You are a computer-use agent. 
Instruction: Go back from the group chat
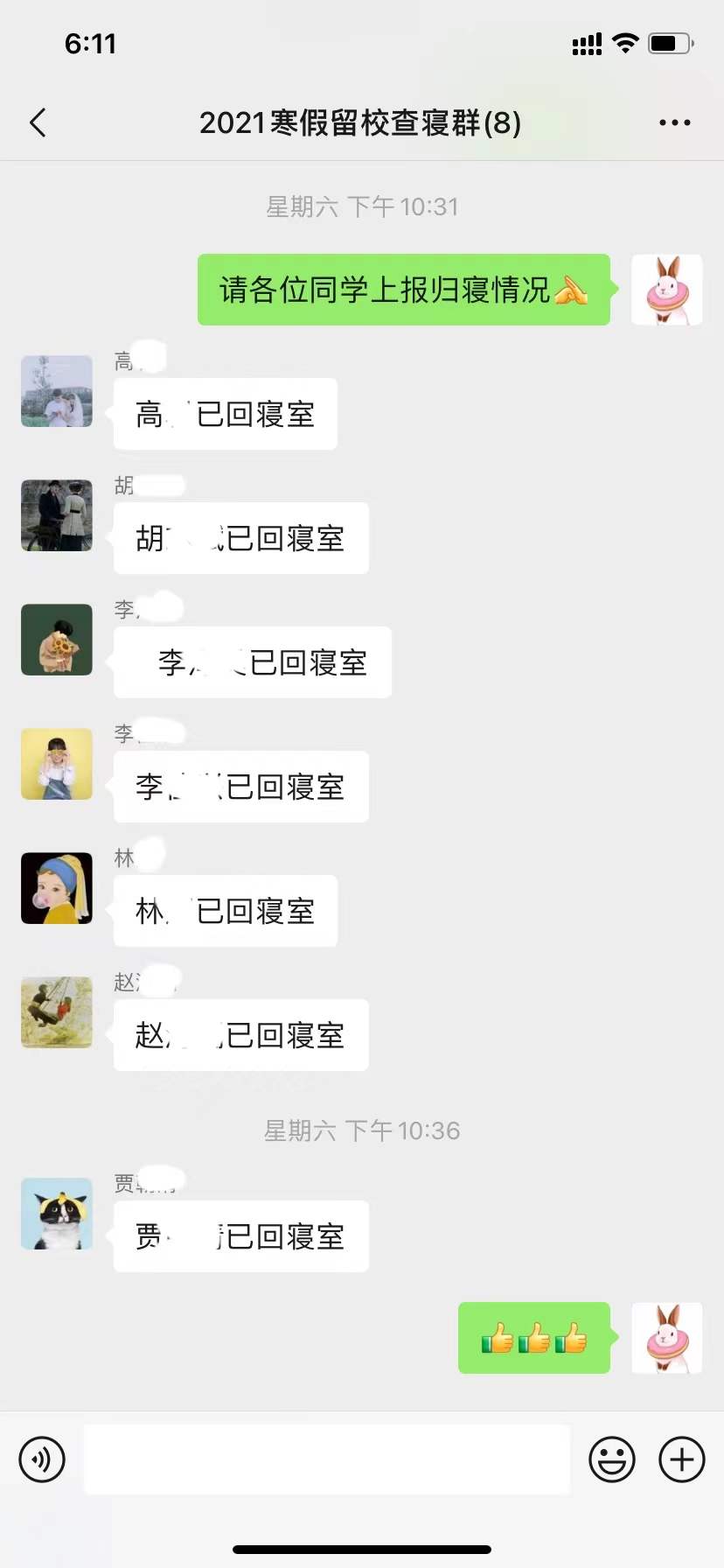[38, 123]
